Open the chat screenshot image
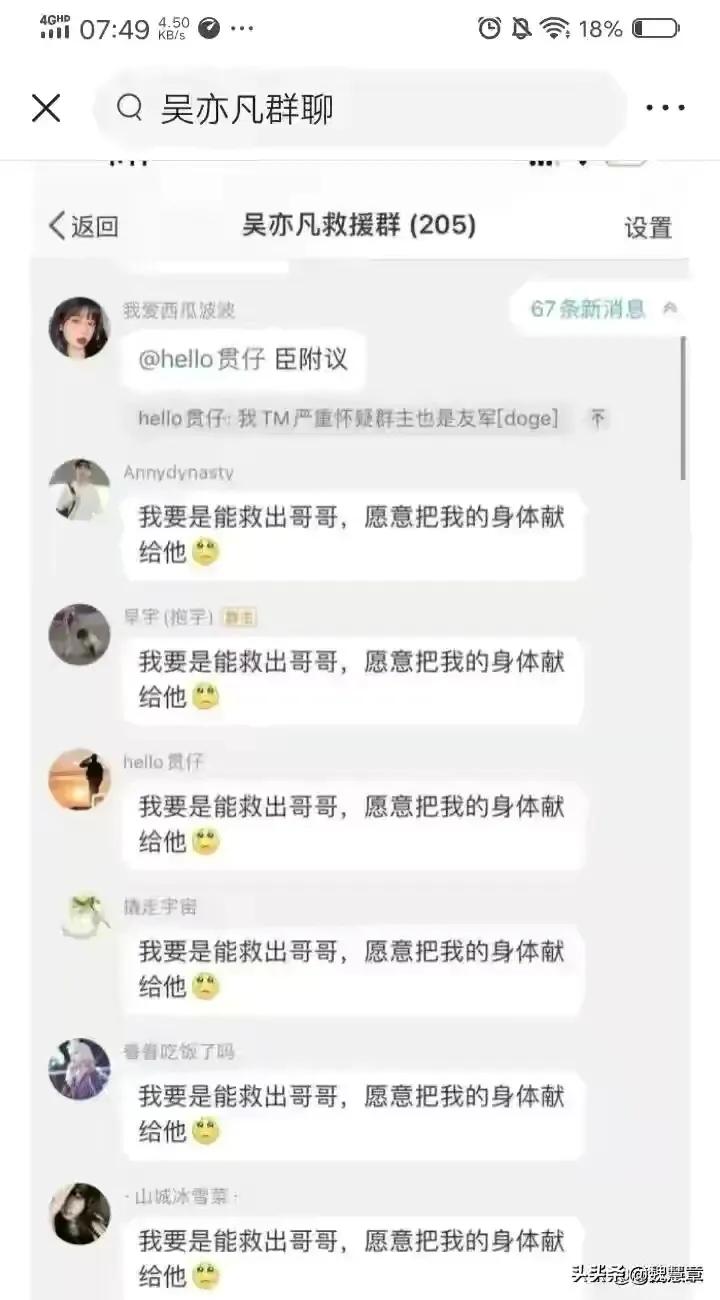The image size is (720, 1300). 360,720
